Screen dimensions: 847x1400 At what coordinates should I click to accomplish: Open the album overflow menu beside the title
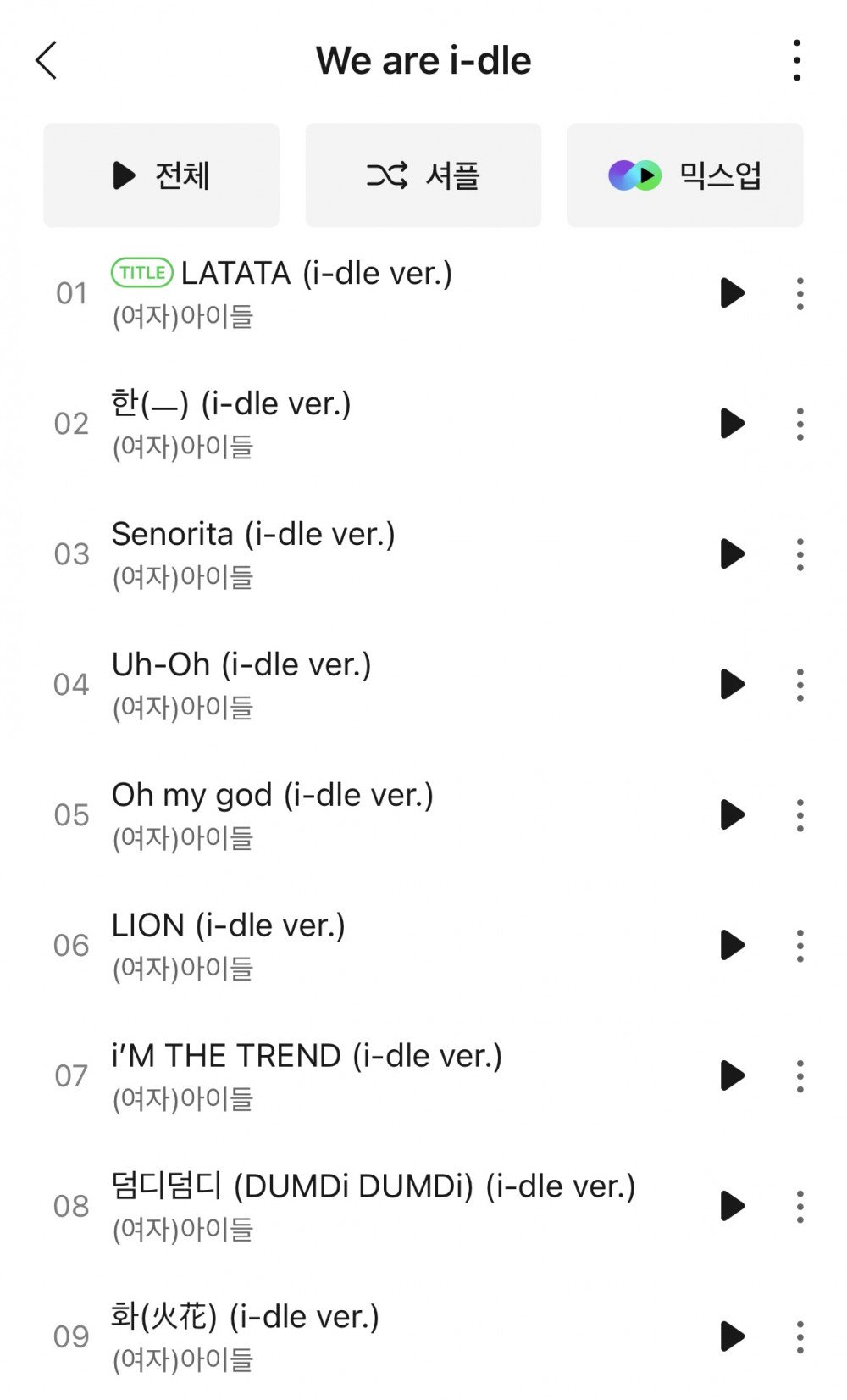click(x=797, y=61)
